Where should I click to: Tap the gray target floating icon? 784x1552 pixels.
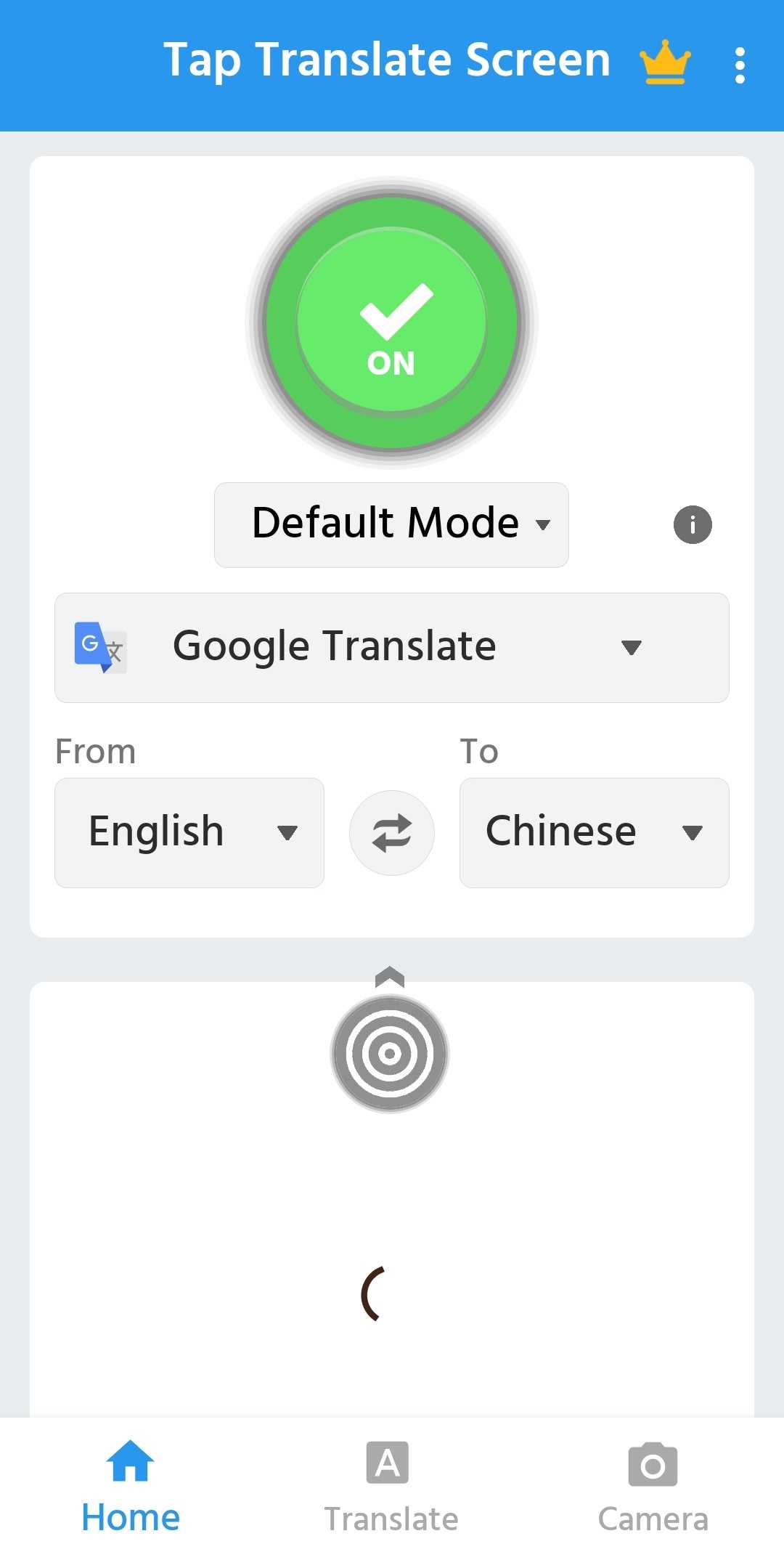390,1053
